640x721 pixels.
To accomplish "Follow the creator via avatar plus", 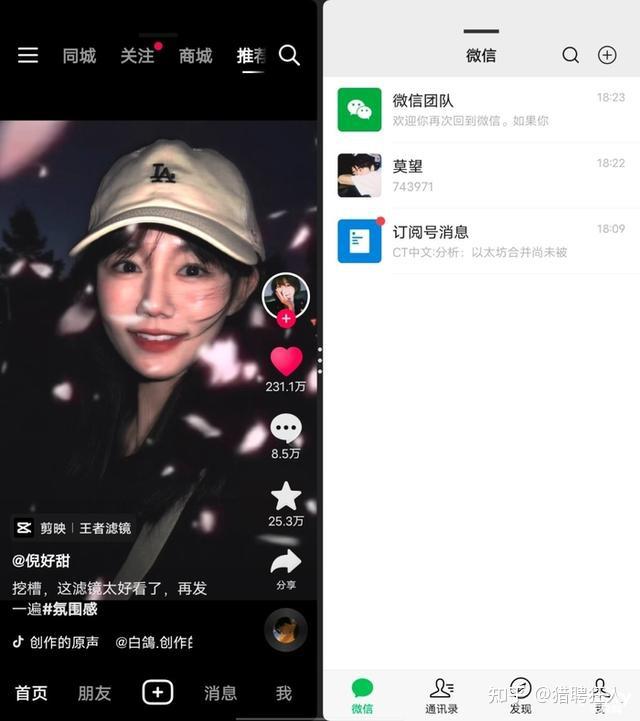I will click(x=286, y=319).
